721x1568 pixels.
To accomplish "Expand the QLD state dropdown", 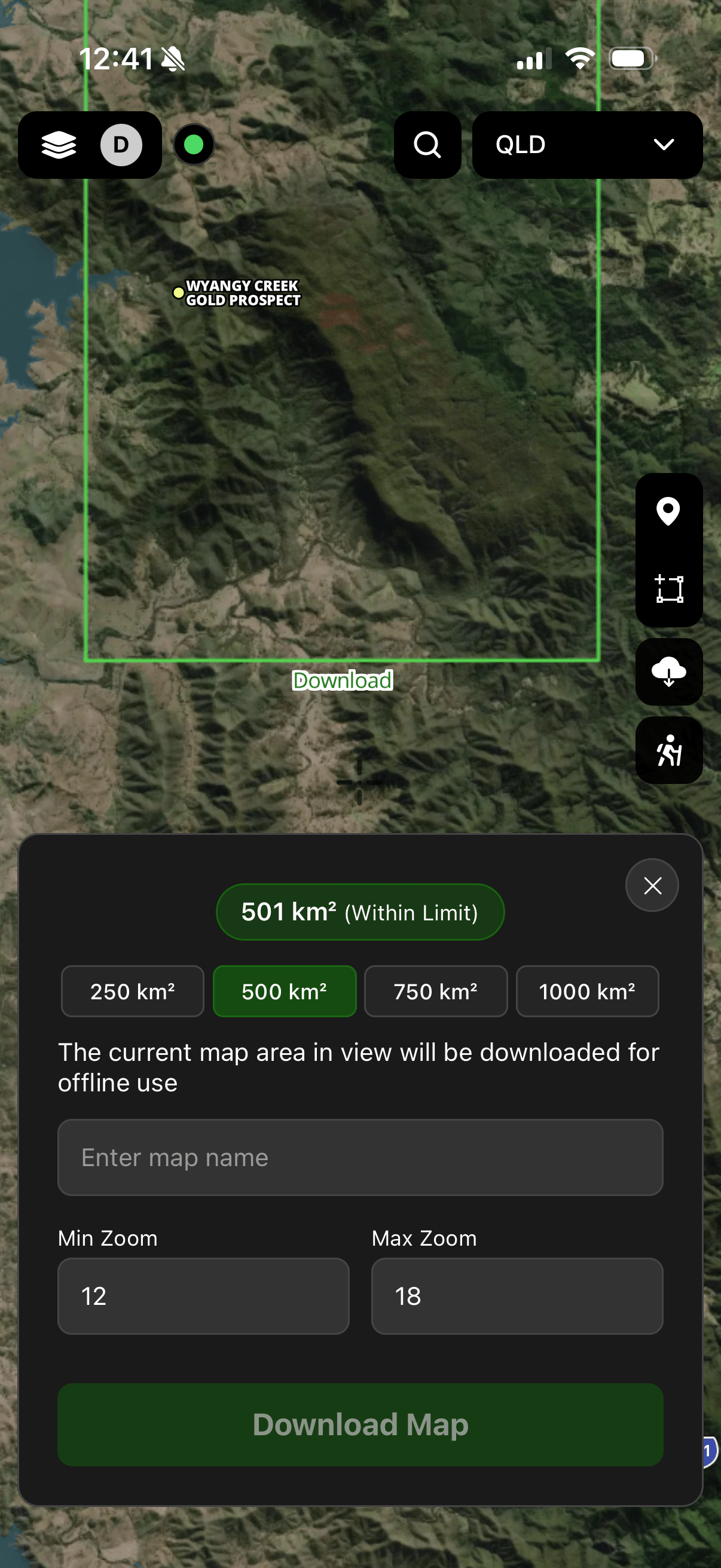I will (x=587, y=145).
